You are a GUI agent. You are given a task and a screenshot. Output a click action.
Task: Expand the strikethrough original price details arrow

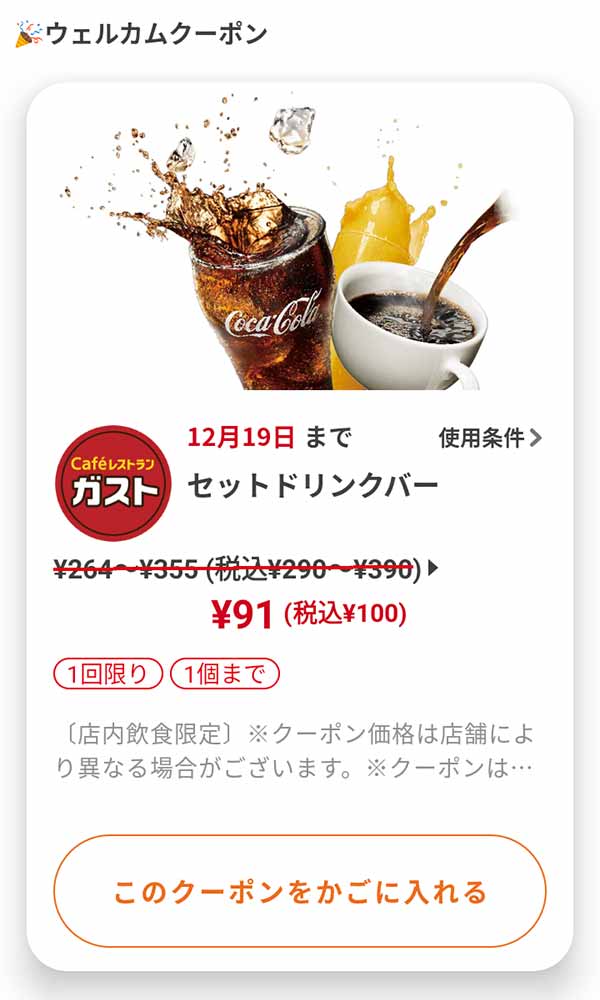pos(433,569)
